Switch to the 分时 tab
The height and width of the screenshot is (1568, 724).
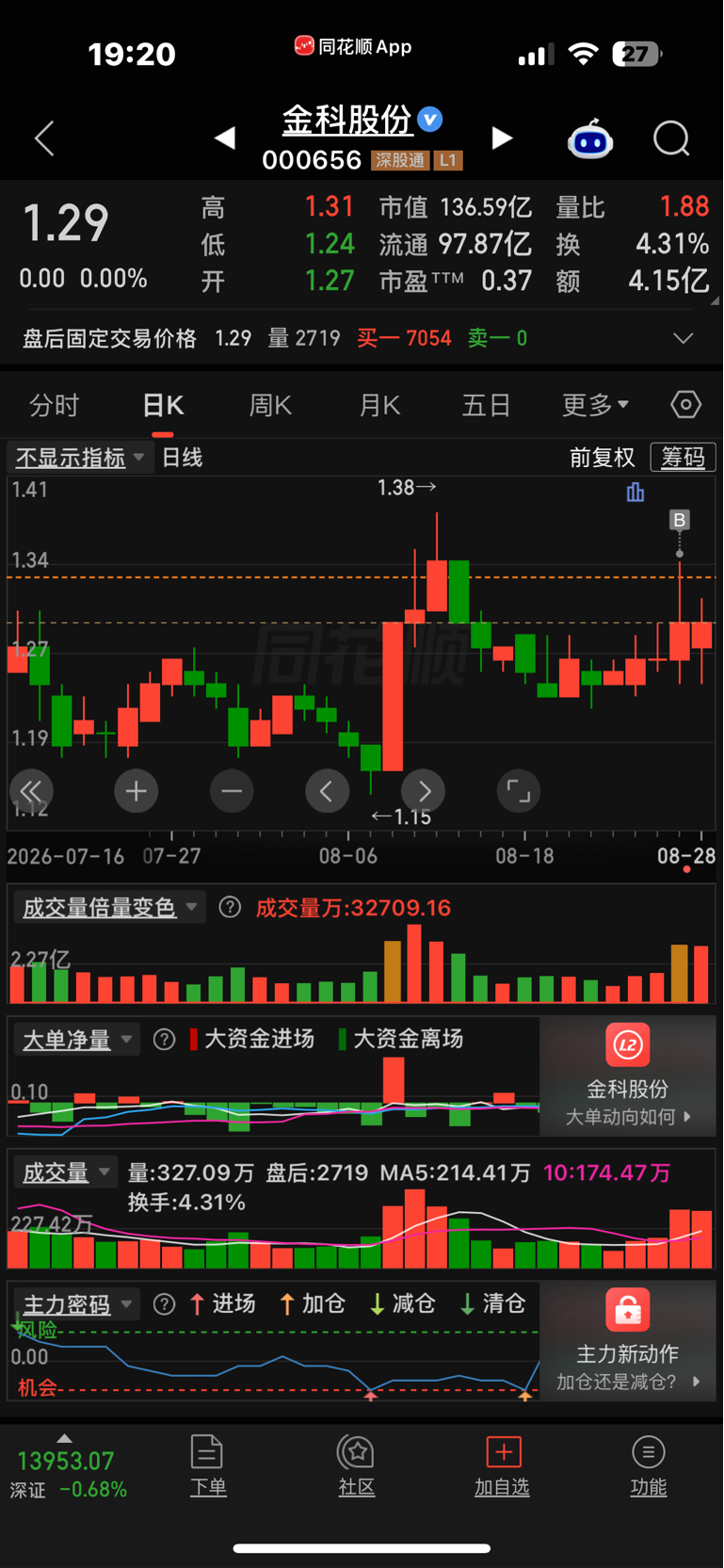(x=55, y=406)
